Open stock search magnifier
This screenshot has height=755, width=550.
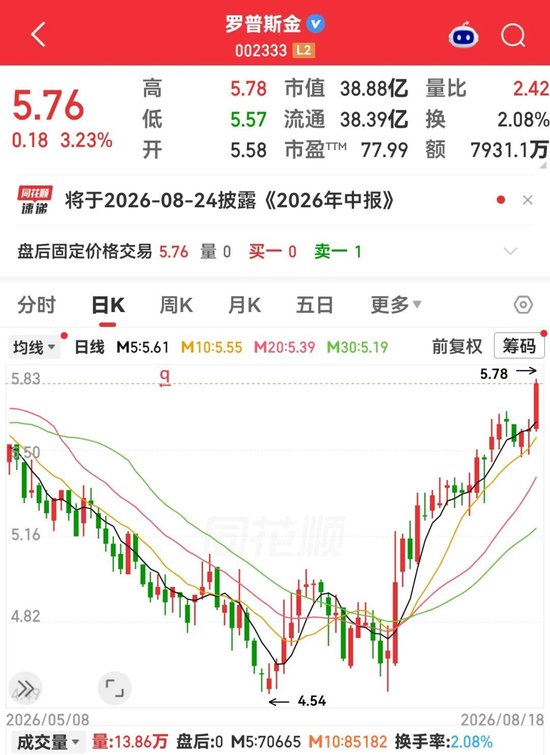(x=513, y=36)
